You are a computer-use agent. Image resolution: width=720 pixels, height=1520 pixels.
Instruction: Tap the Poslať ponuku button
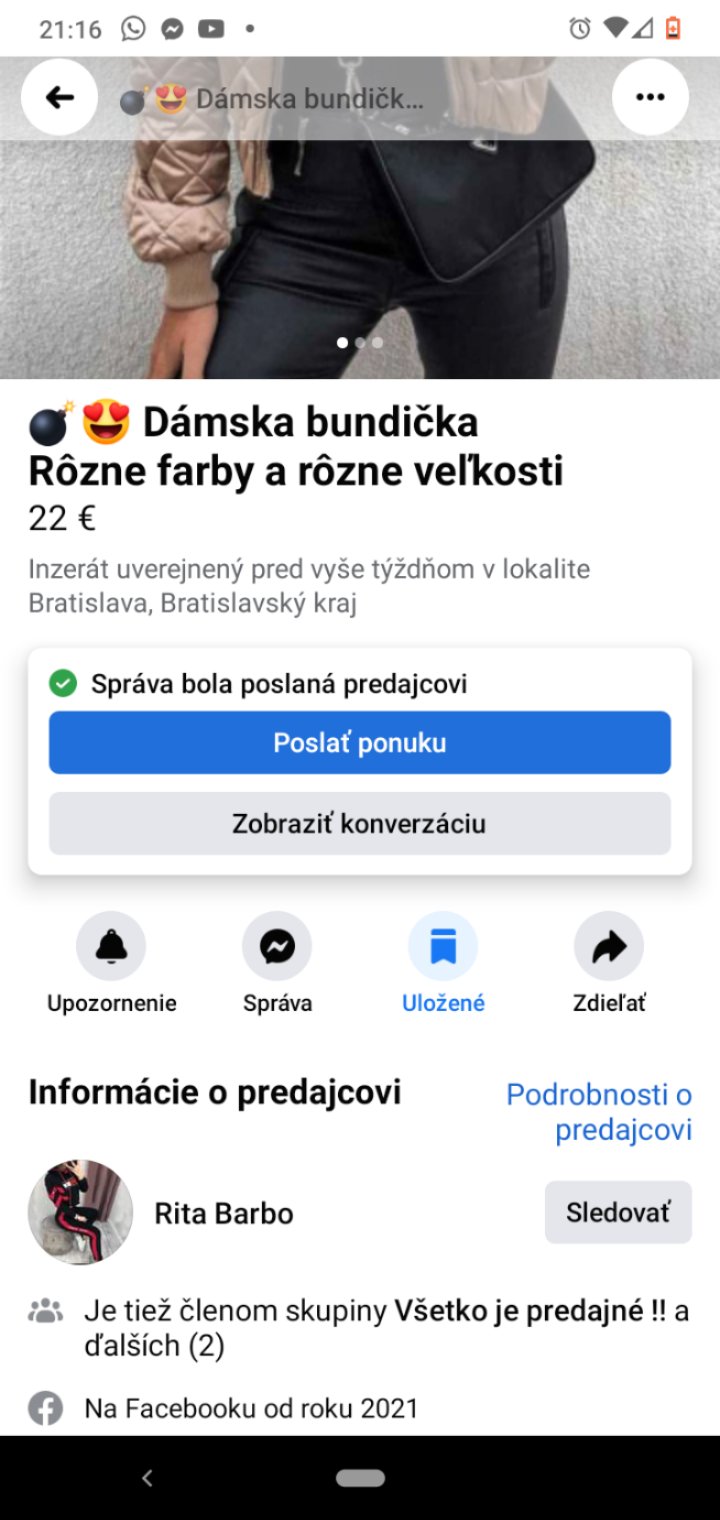[360, 743]
